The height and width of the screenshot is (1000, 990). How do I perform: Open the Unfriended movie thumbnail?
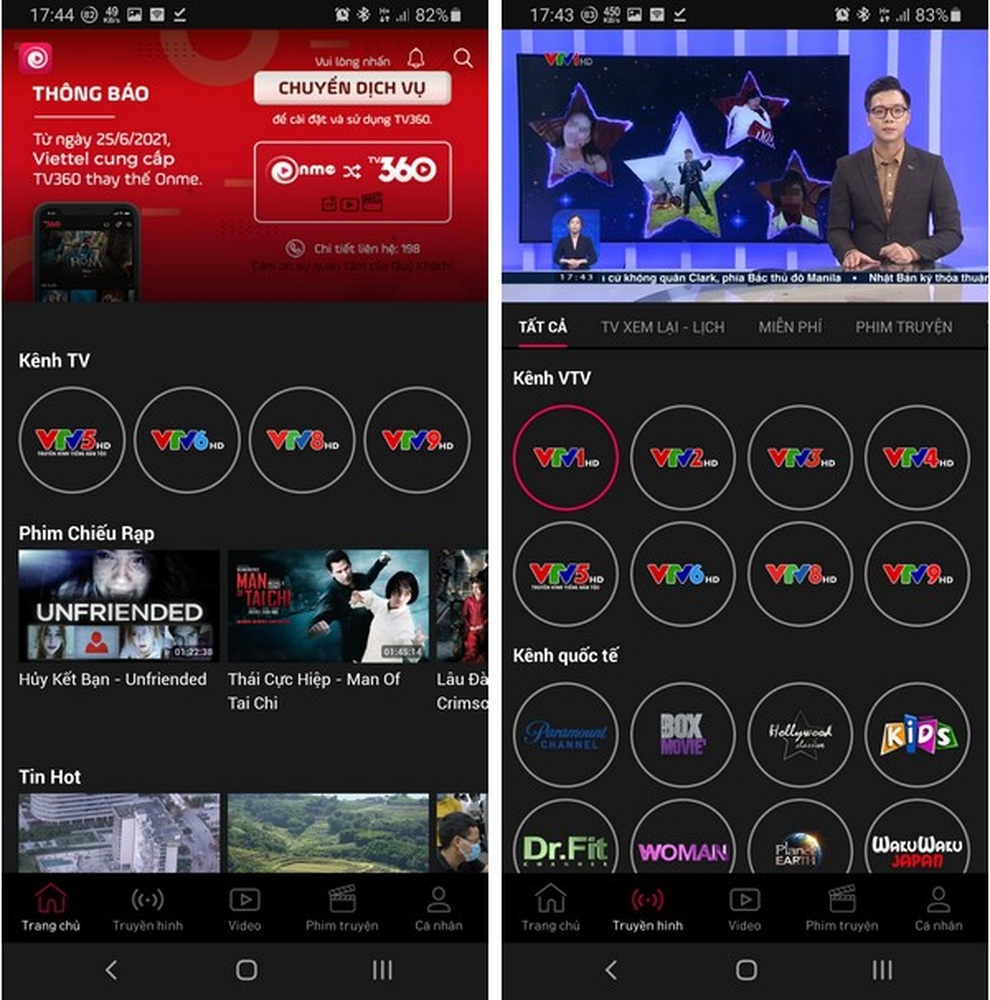119,605
